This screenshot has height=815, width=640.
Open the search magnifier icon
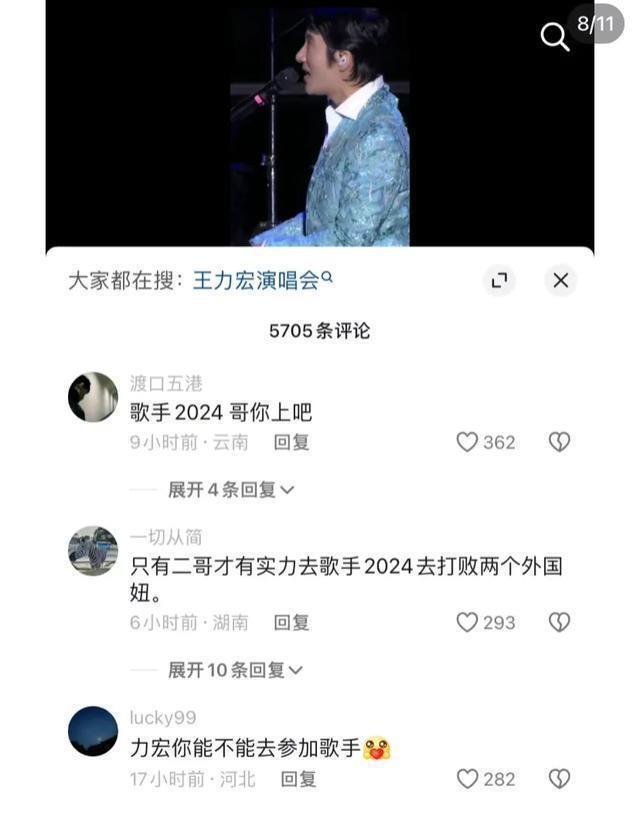click(x=554, y=36)
